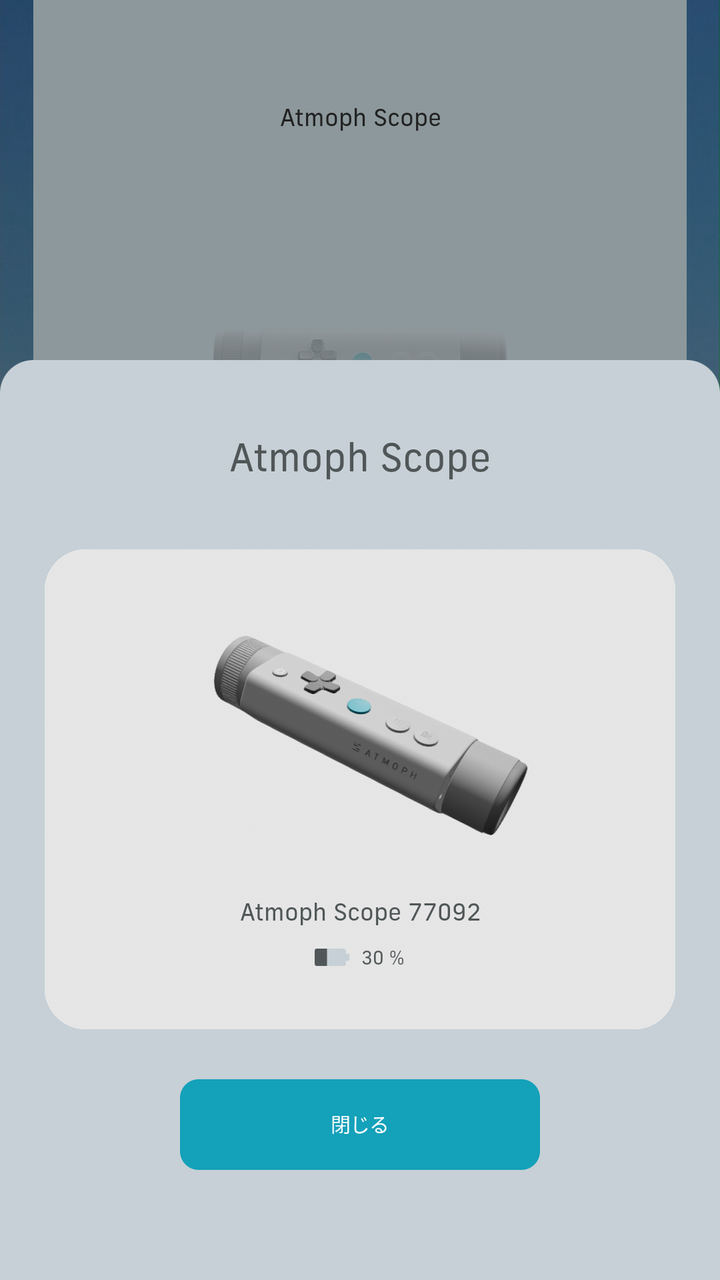Open the Atmoph Scope 77092 device card
Viewport: 720px width, 1280px height.
360,788
